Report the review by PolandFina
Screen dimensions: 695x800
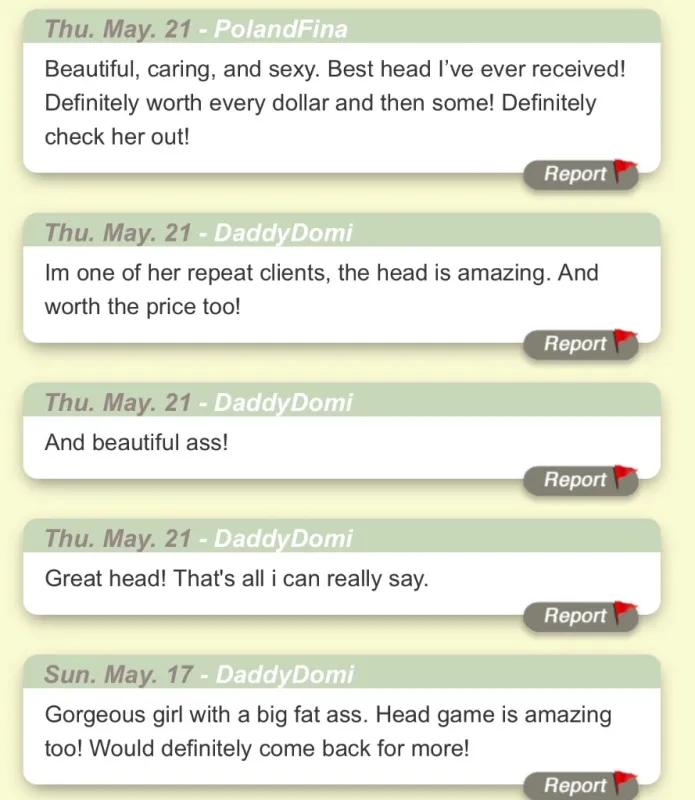click(x=580, y=174)
